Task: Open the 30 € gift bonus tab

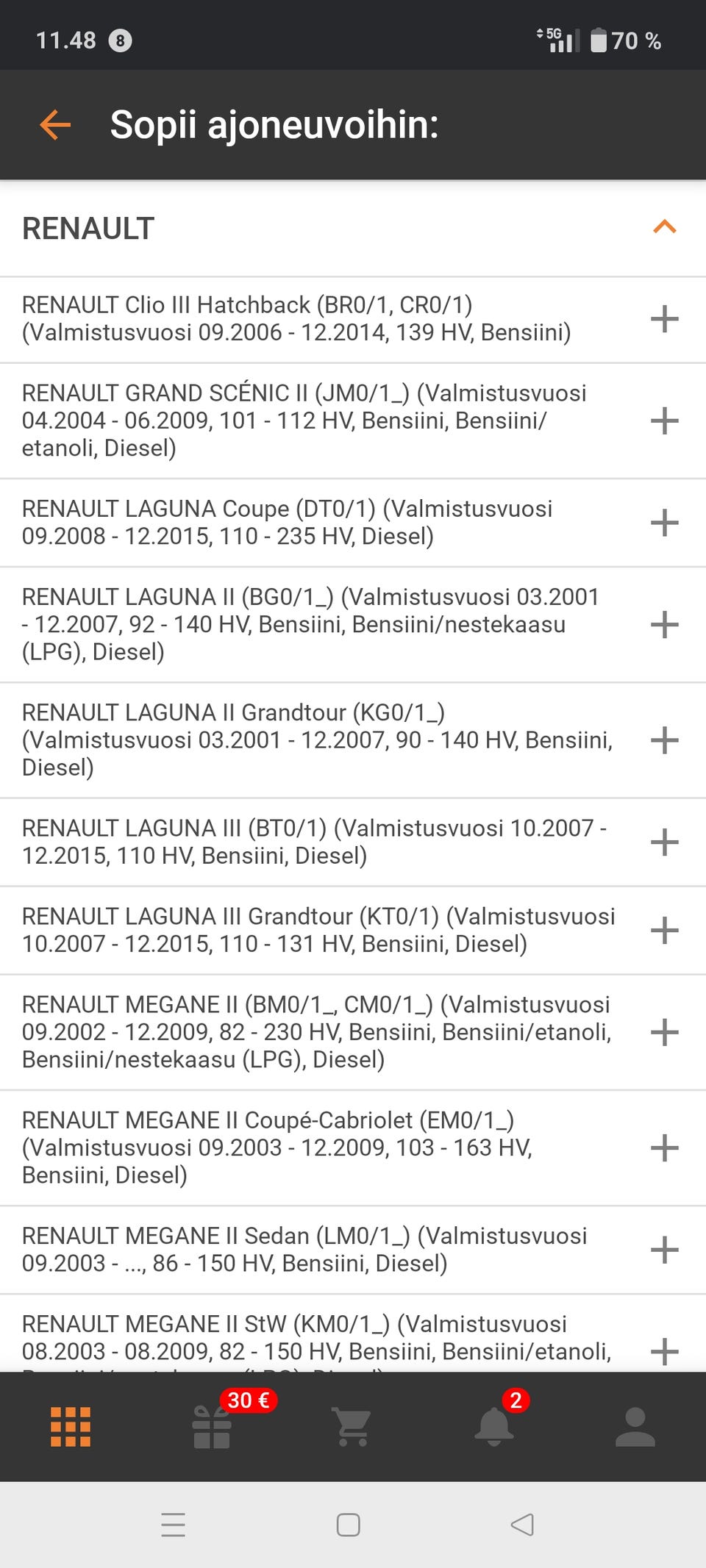Action: click(x=212, y=1427)
